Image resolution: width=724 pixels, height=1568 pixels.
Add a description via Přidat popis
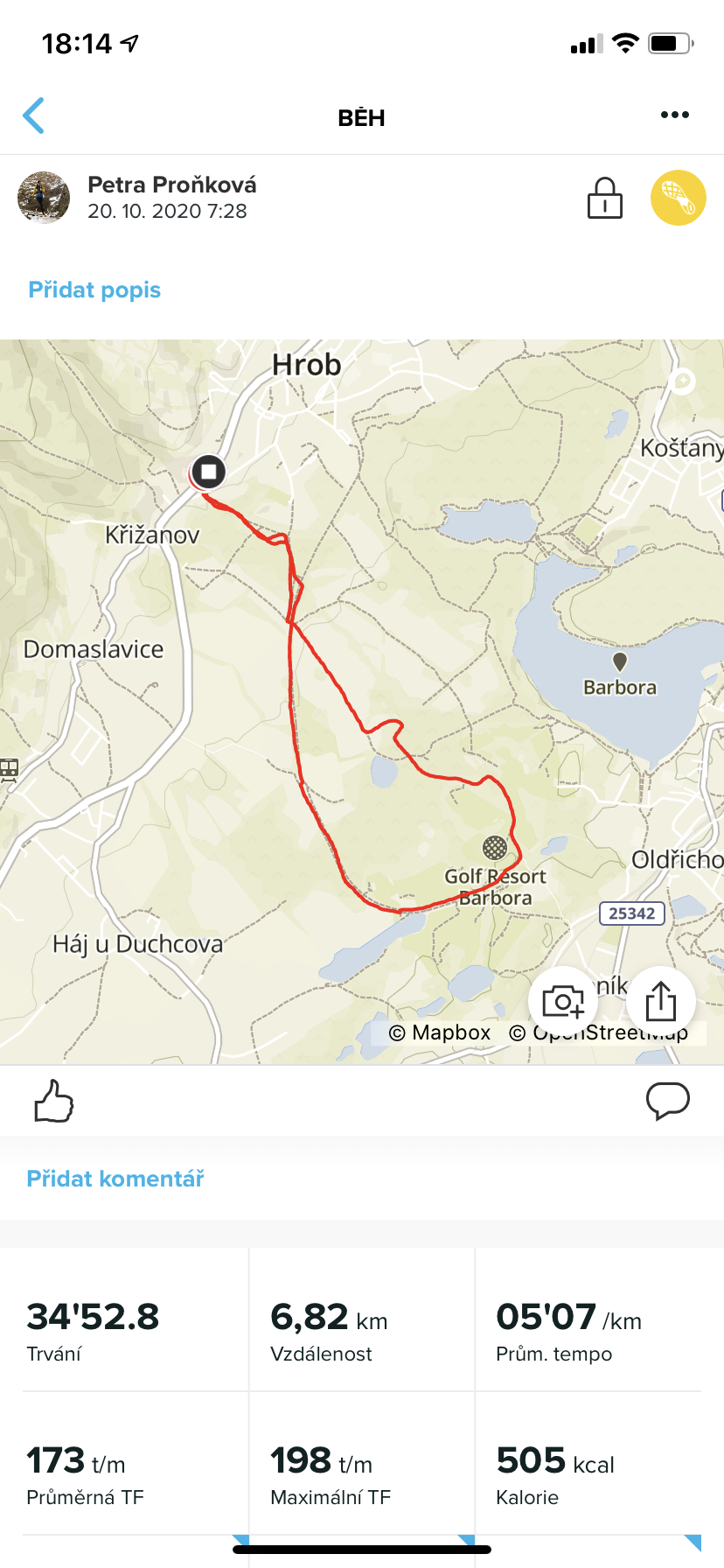(94, 290)
